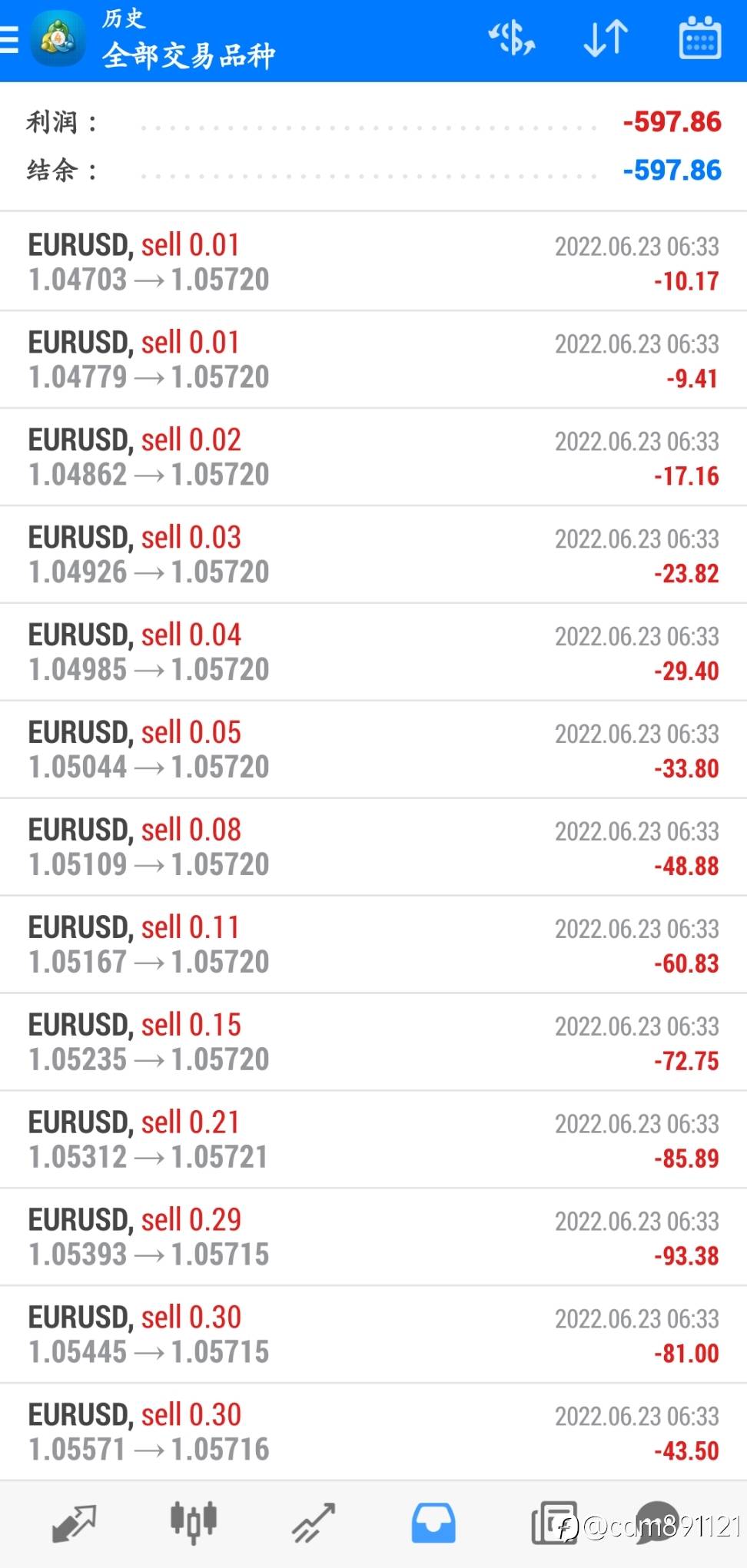Open the EURUSD sell 0.15 trade
Viewport: 747px width, 1568px height.
pyautogui.click(x=373, y=1043)
